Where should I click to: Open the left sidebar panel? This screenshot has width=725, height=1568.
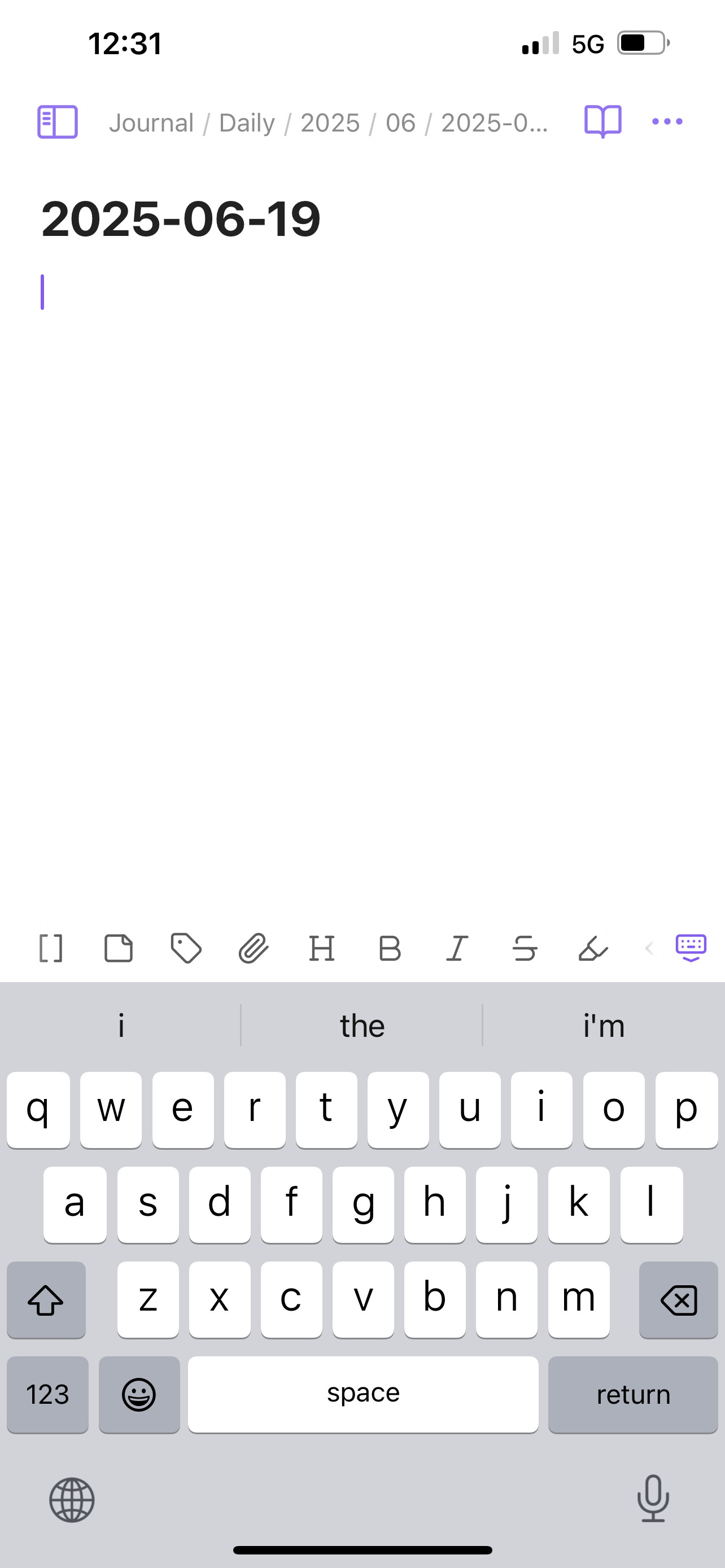[x=58, y=122]
